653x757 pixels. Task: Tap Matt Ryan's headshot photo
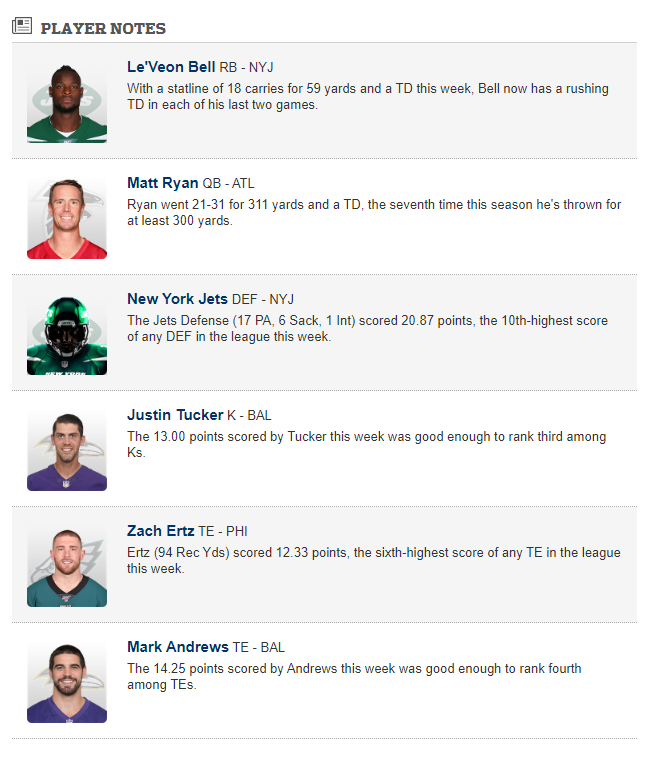click(x=67, y=218)
